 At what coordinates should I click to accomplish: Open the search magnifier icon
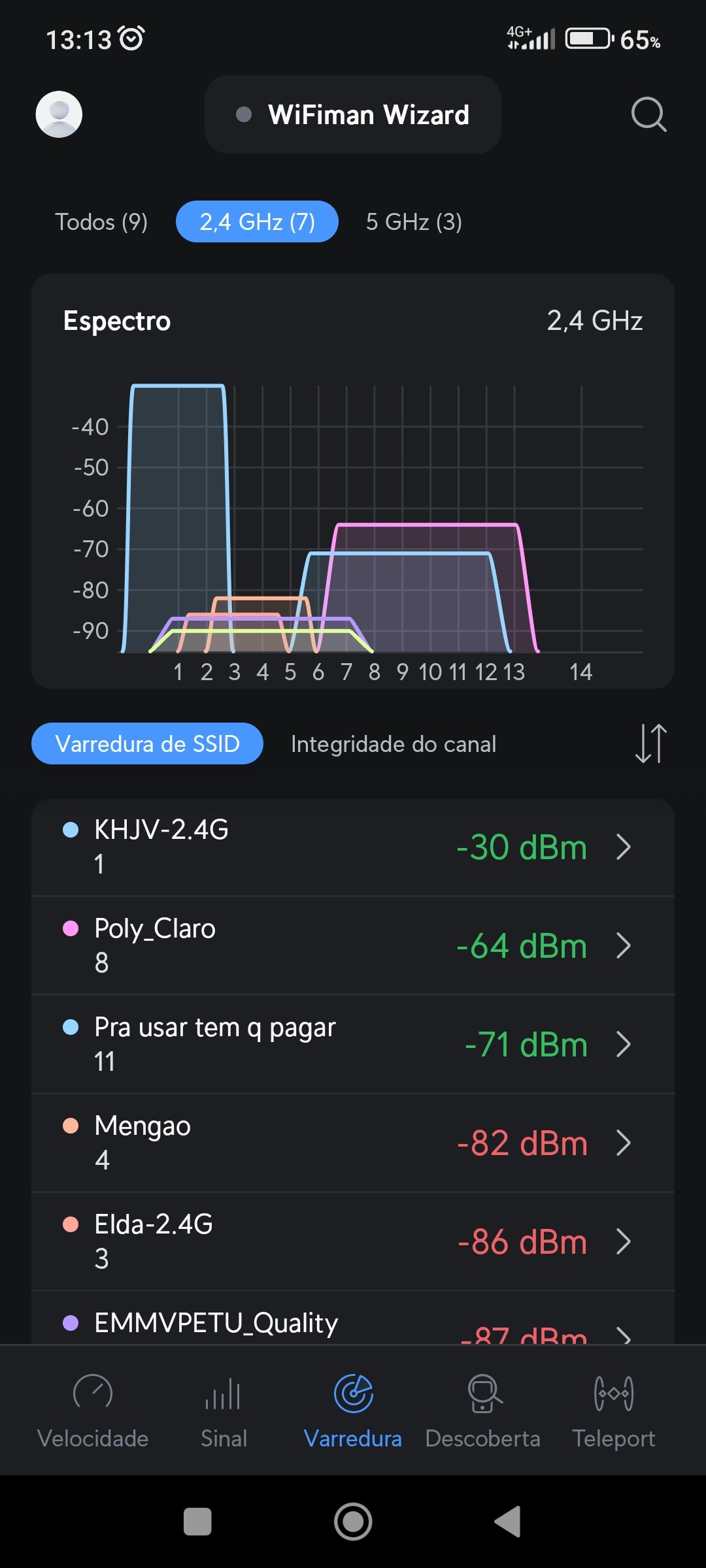(x=648, y=114)
